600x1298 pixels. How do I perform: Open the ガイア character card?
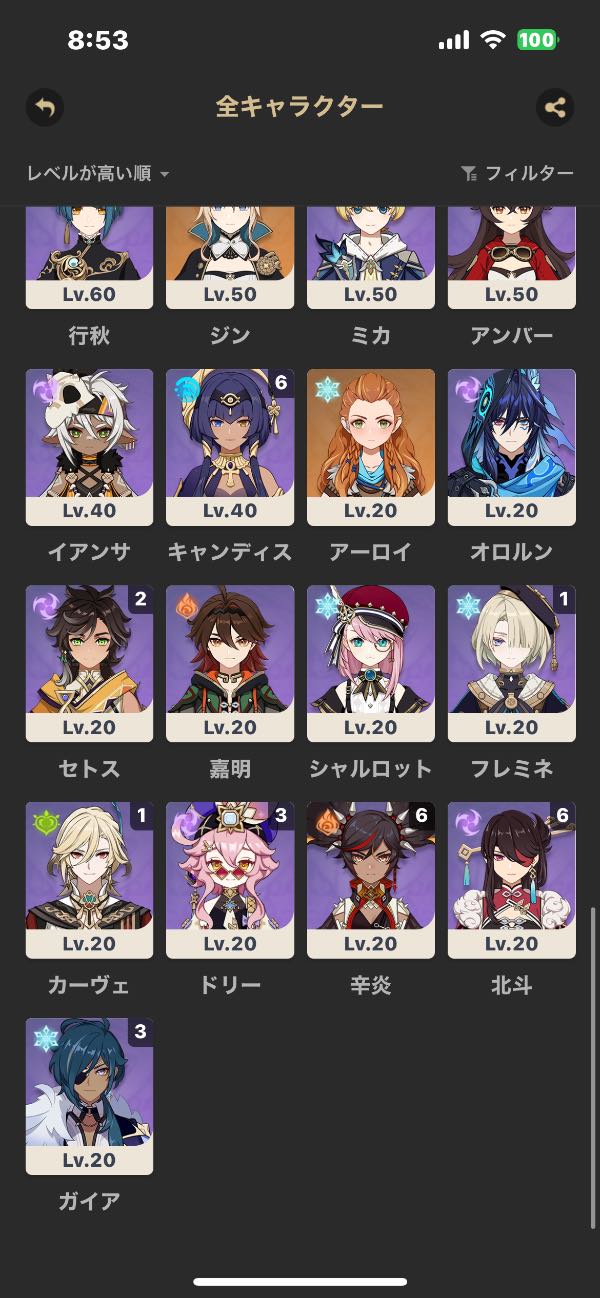[x=89, y=1096]
